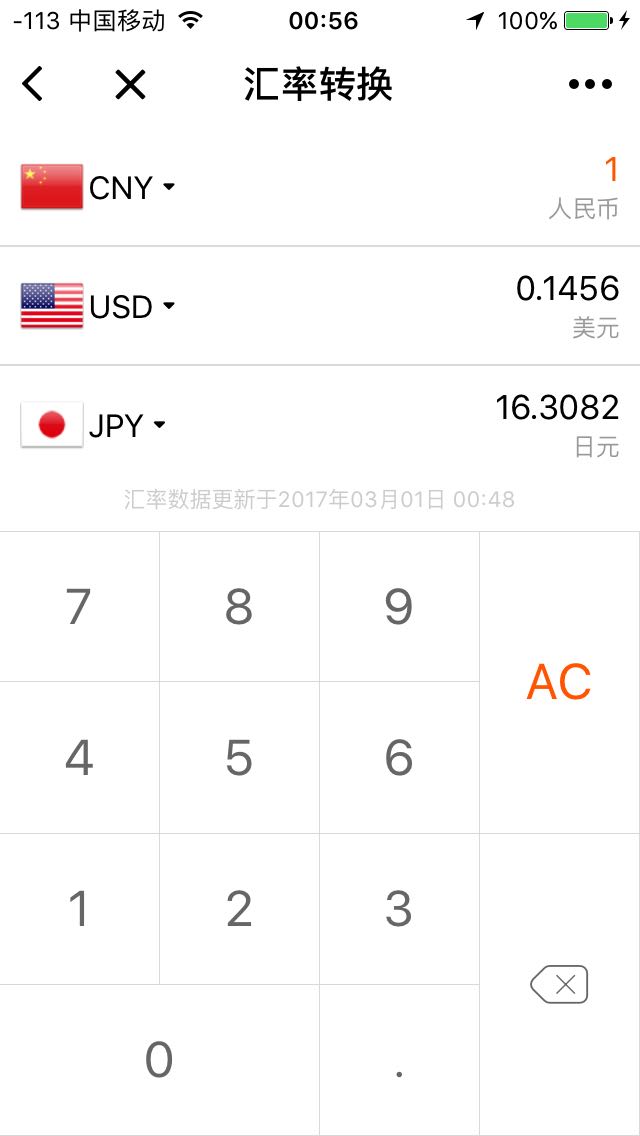The width and height of the screenshot is (640, 1136).
Task: Hit the 4 key
Action: [79, 758]
